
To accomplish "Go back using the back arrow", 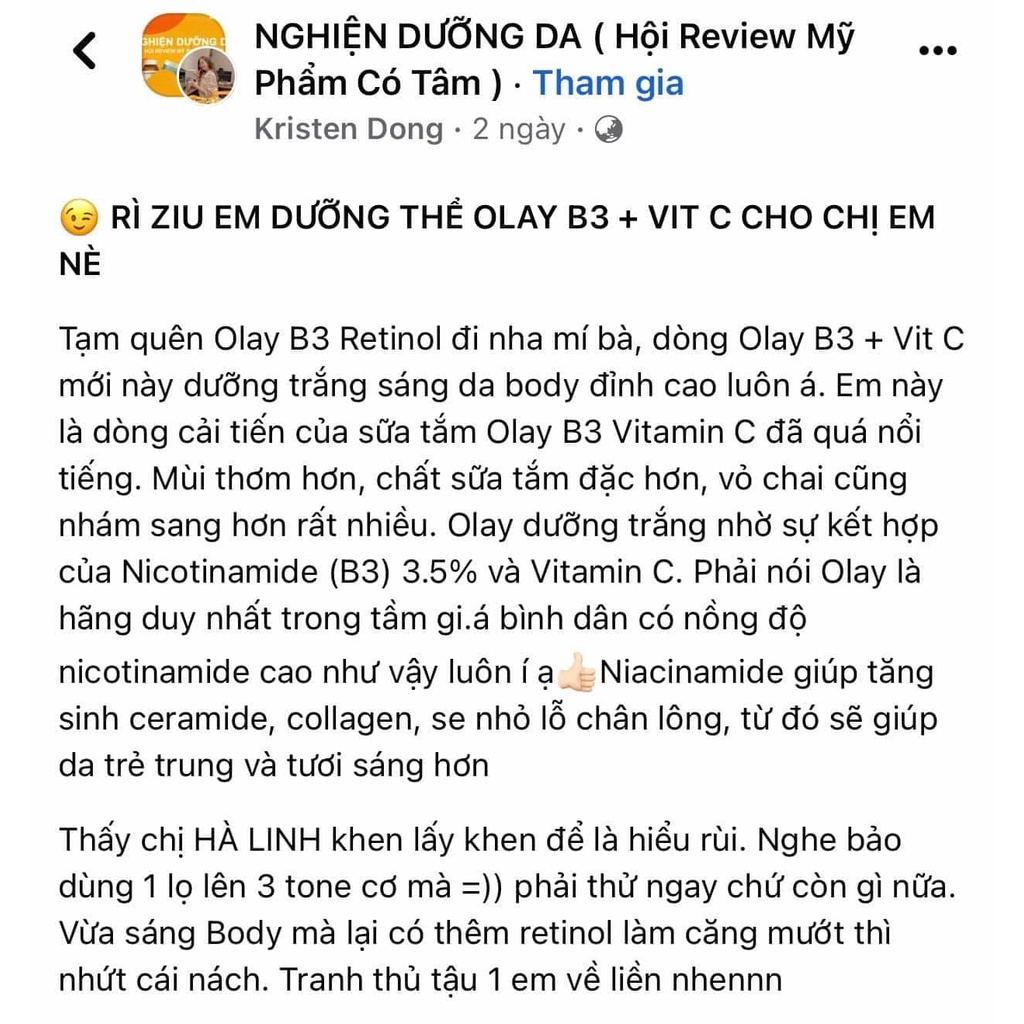I will tap(86, 50).
